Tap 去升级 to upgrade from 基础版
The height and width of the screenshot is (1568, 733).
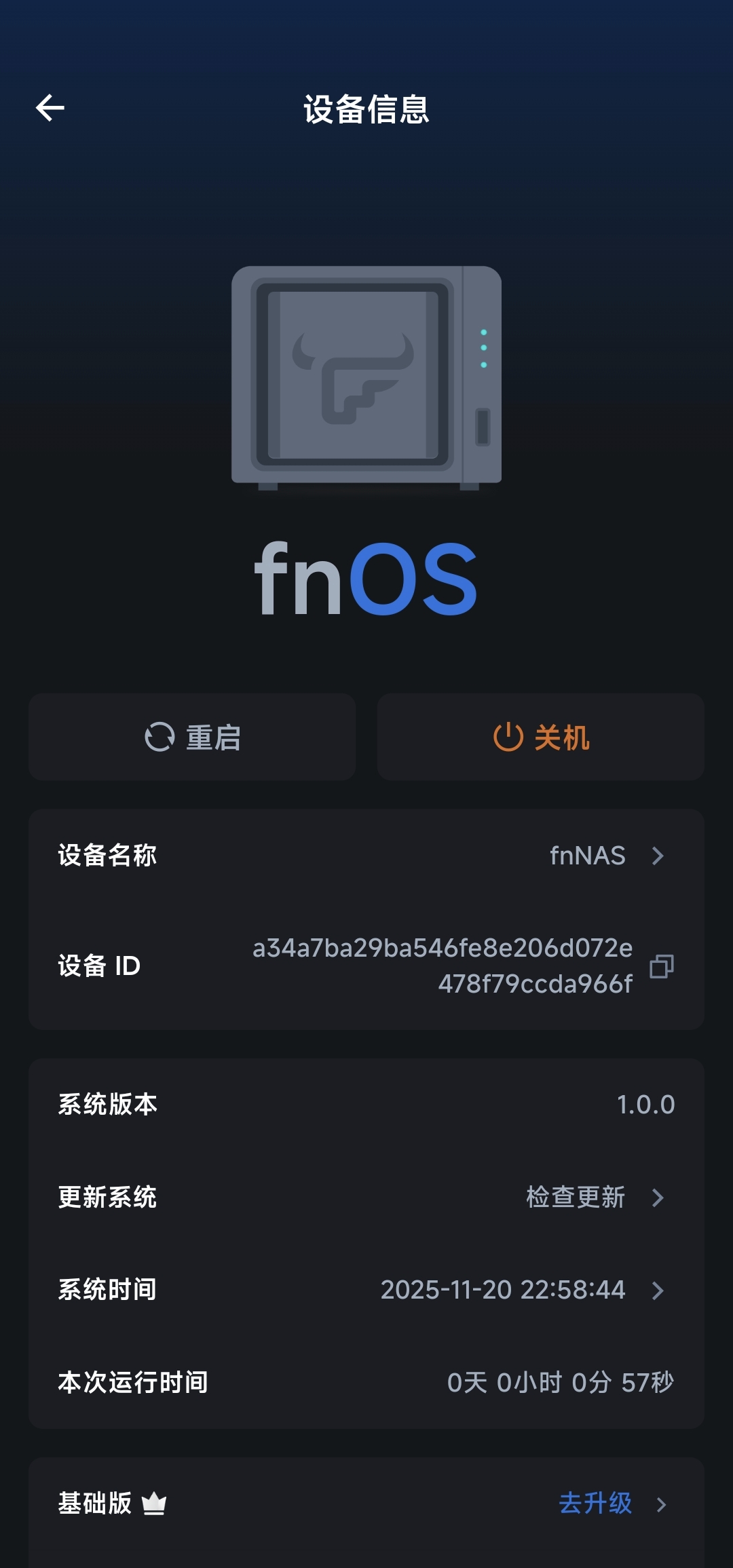tap(596, 1504)
